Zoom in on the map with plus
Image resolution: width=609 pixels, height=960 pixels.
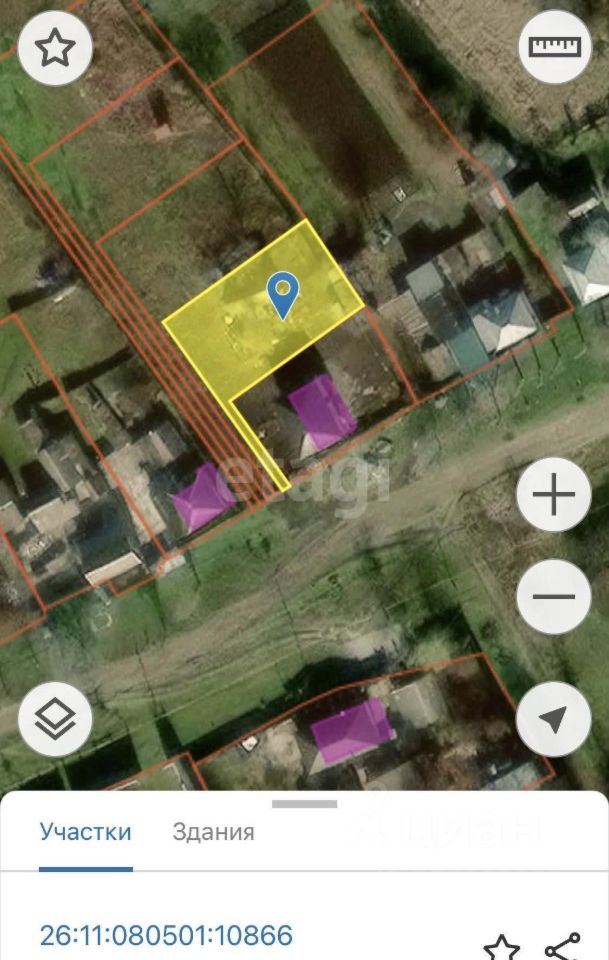pyautogui.click(x=554, y=497)
